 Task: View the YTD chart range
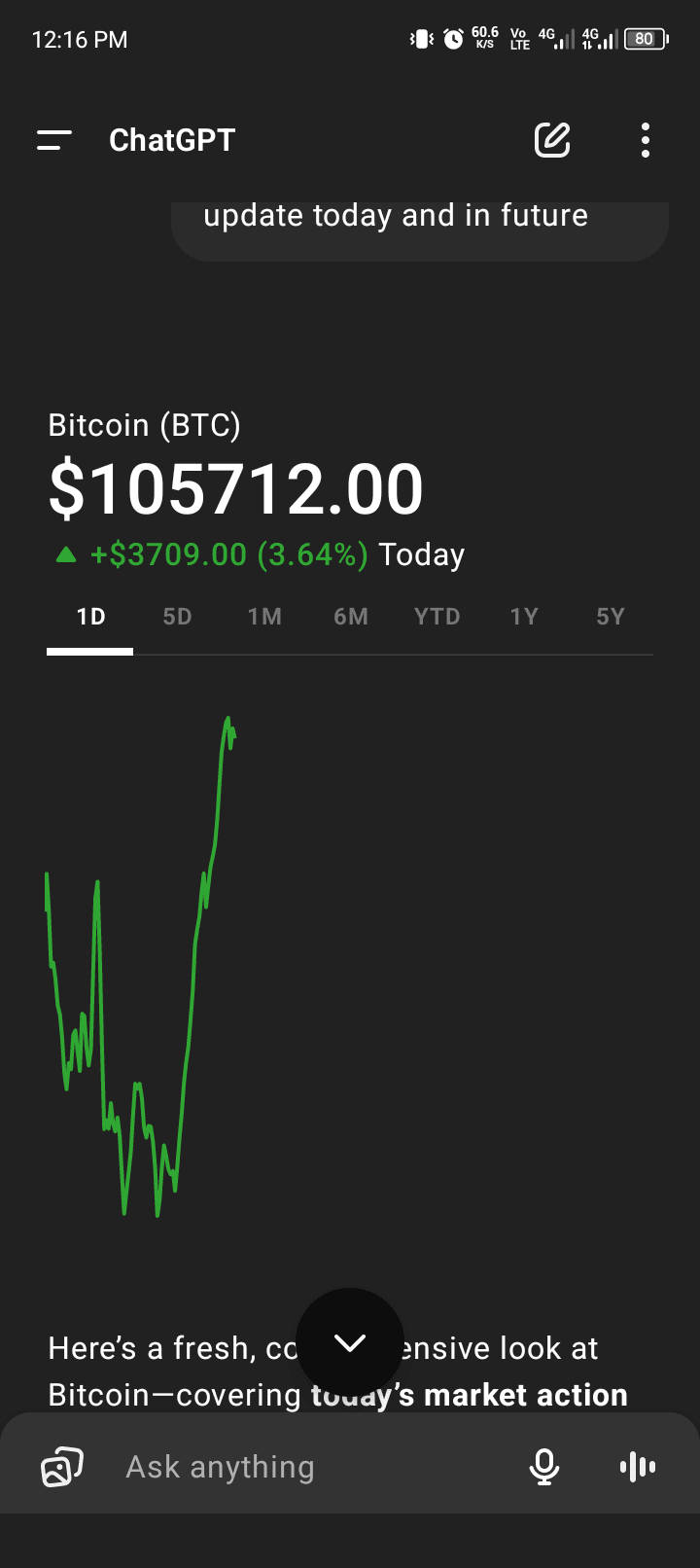(437, 617)
